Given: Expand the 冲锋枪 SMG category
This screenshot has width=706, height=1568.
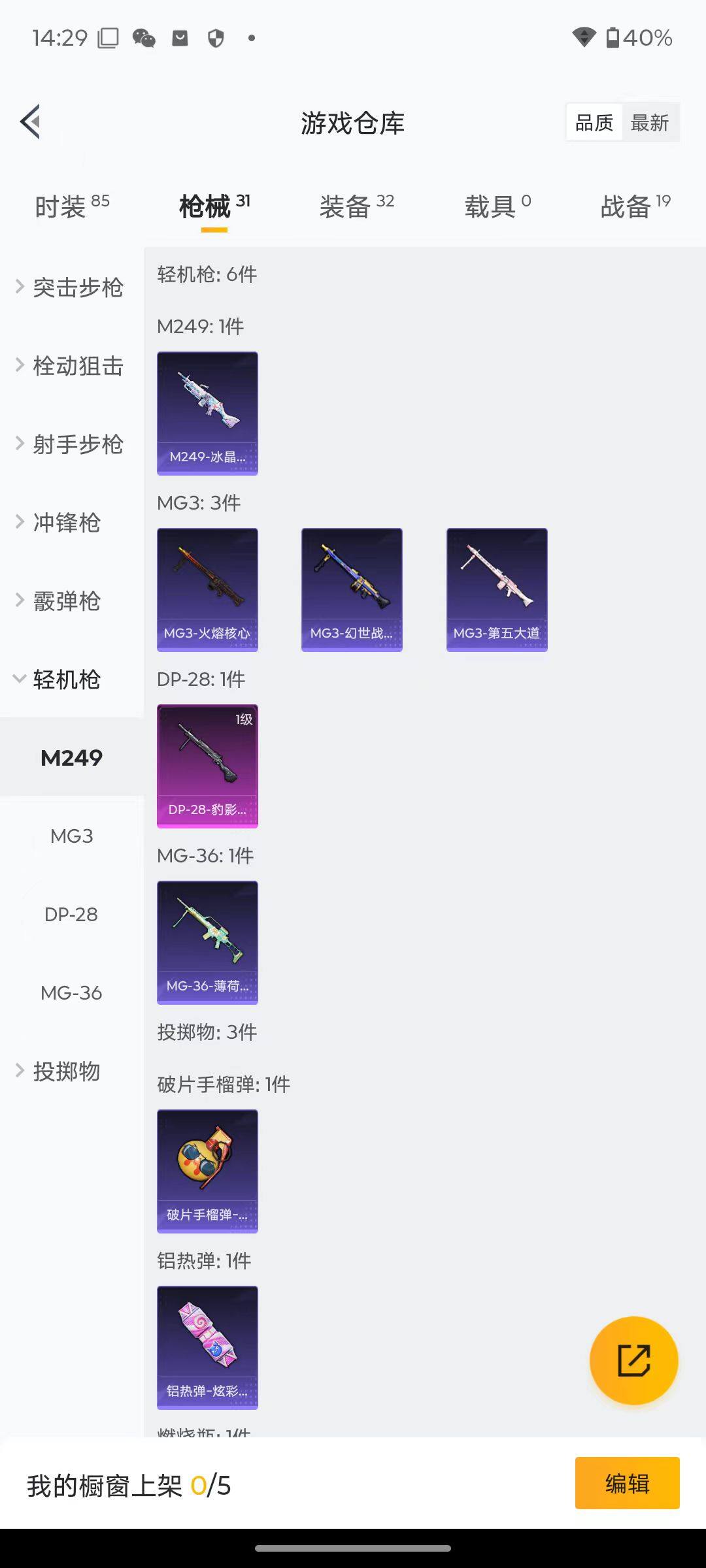Looking at the screenshot, I should coord(65,523).
